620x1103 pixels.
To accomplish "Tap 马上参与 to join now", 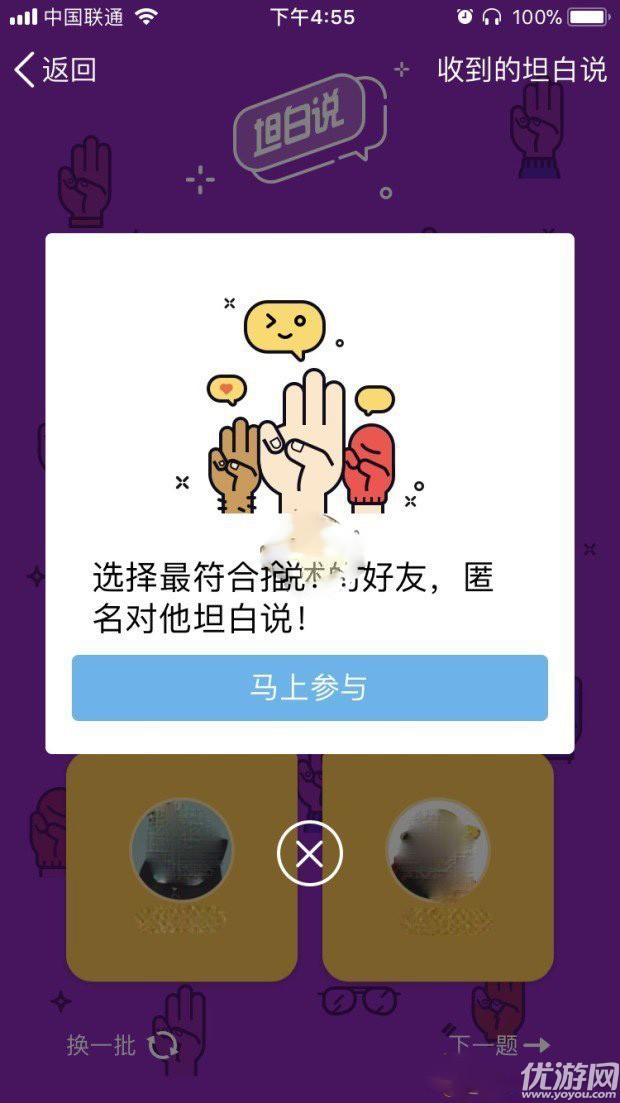I will (309, 688).
